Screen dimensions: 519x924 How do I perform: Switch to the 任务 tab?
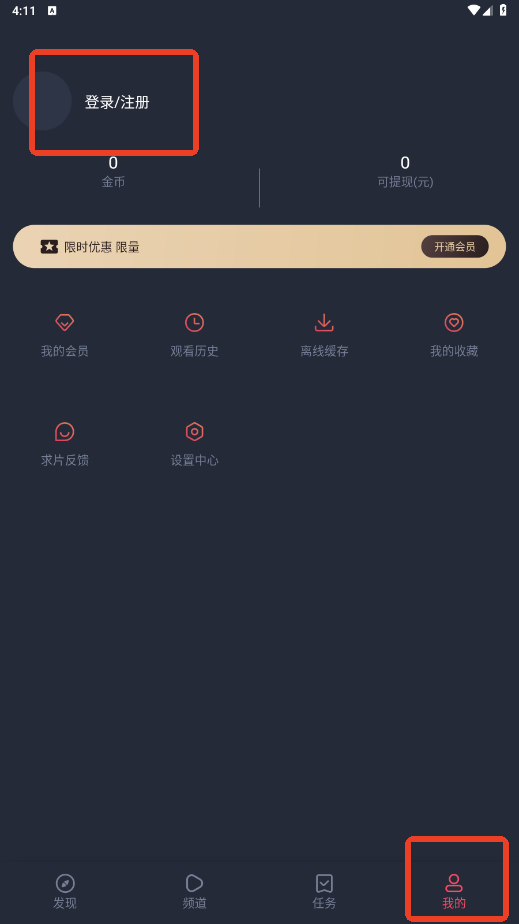pos(324,891)
